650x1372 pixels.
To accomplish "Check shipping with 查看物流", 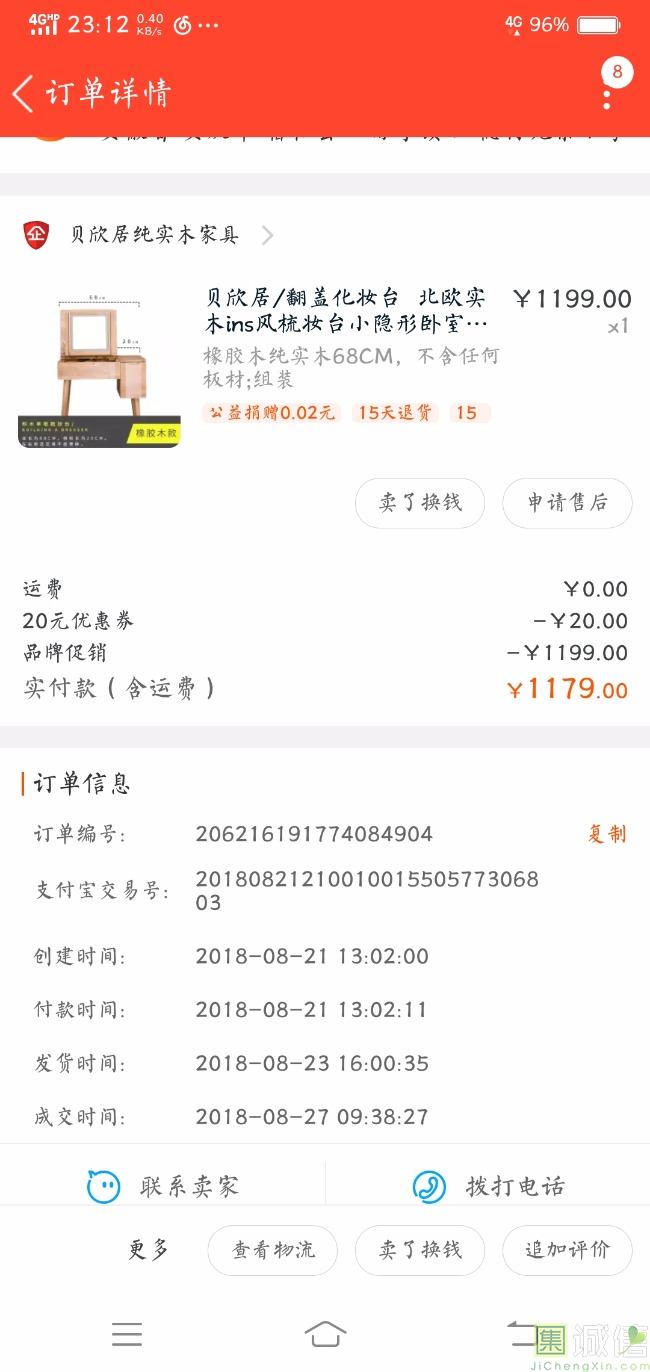I will 273,1250.
